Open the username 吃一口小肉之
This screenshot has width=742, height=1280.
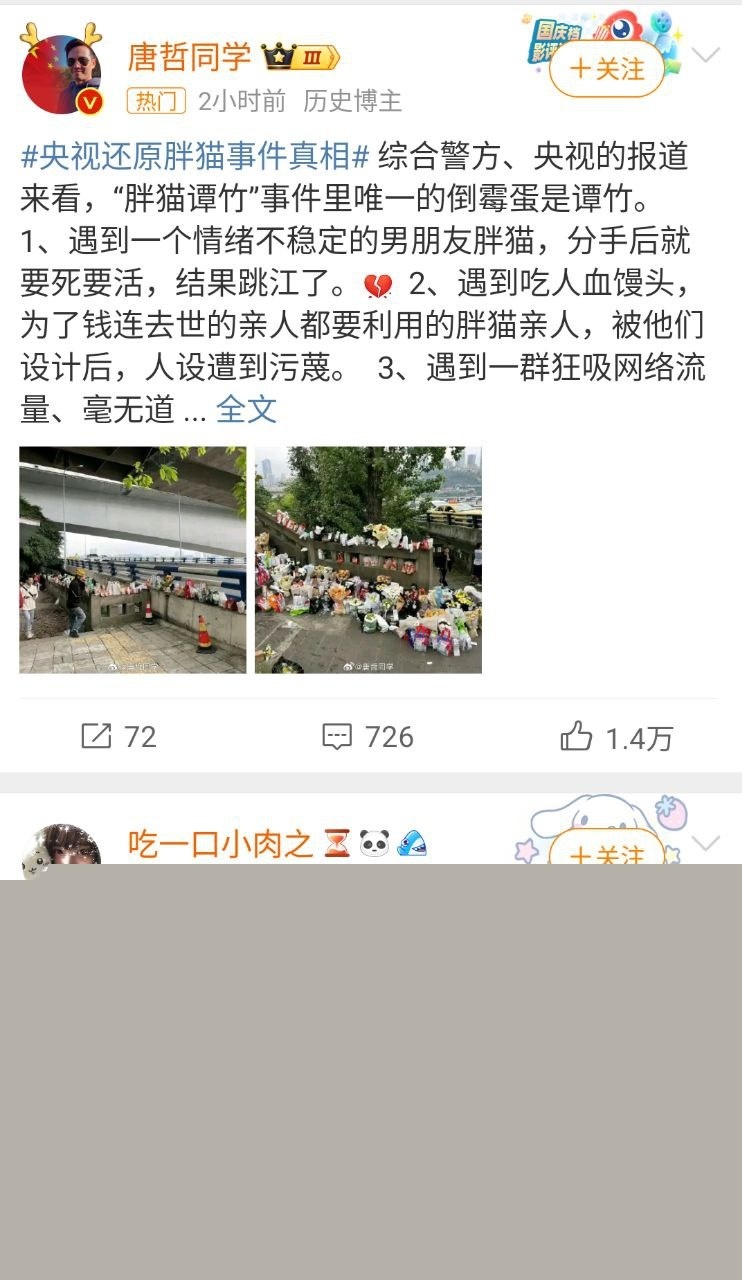[220, 845]
